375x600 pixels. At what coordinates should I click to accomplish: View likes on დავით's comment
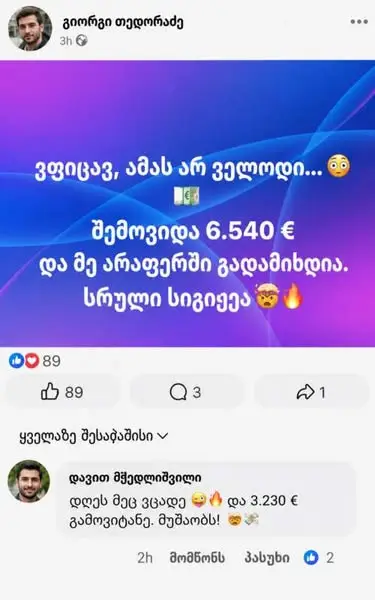[319, 558]
